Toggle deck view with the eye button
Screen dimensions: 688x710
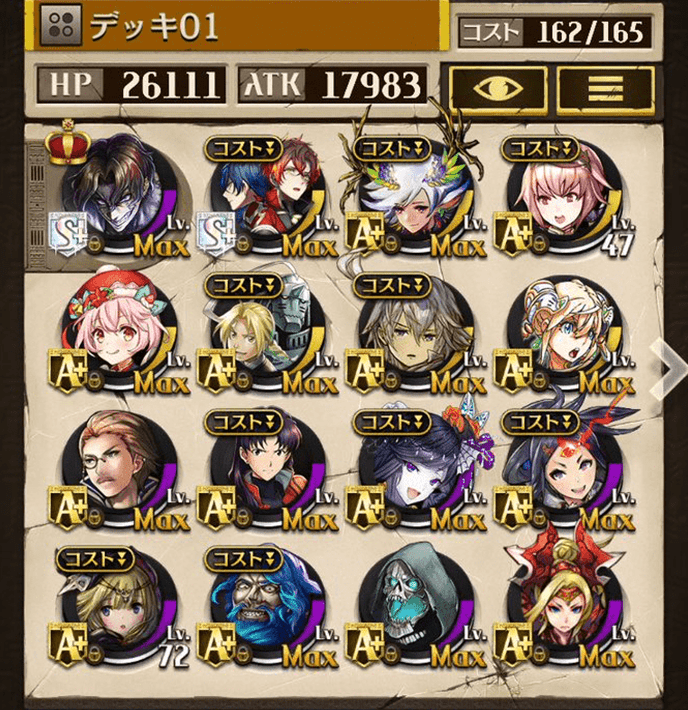pyautogui.click(x=496, y=87)
